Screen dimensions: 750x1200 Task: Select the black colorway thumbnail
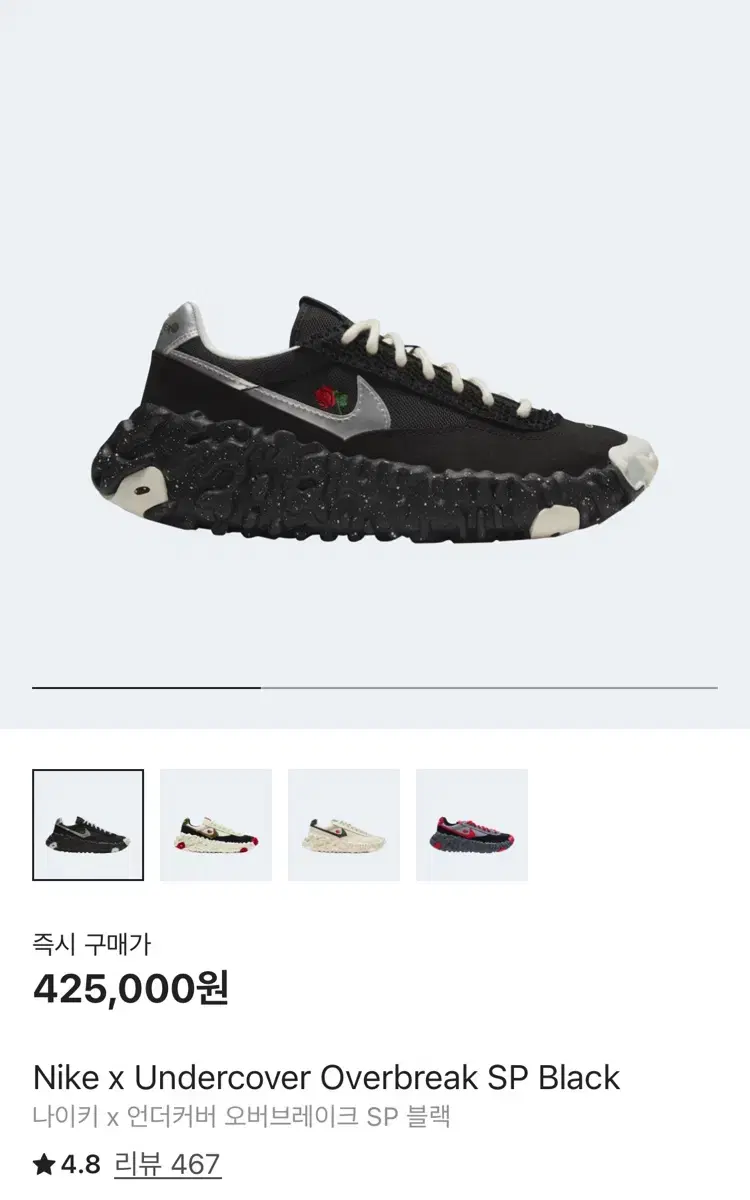point(89,823)
